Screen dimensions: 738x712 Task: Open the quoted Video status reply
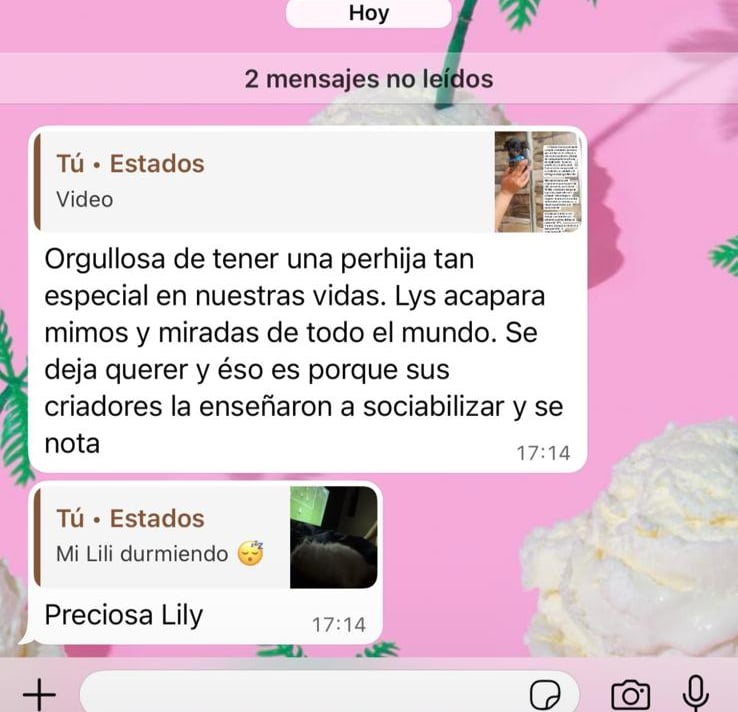tap(308, 182)
